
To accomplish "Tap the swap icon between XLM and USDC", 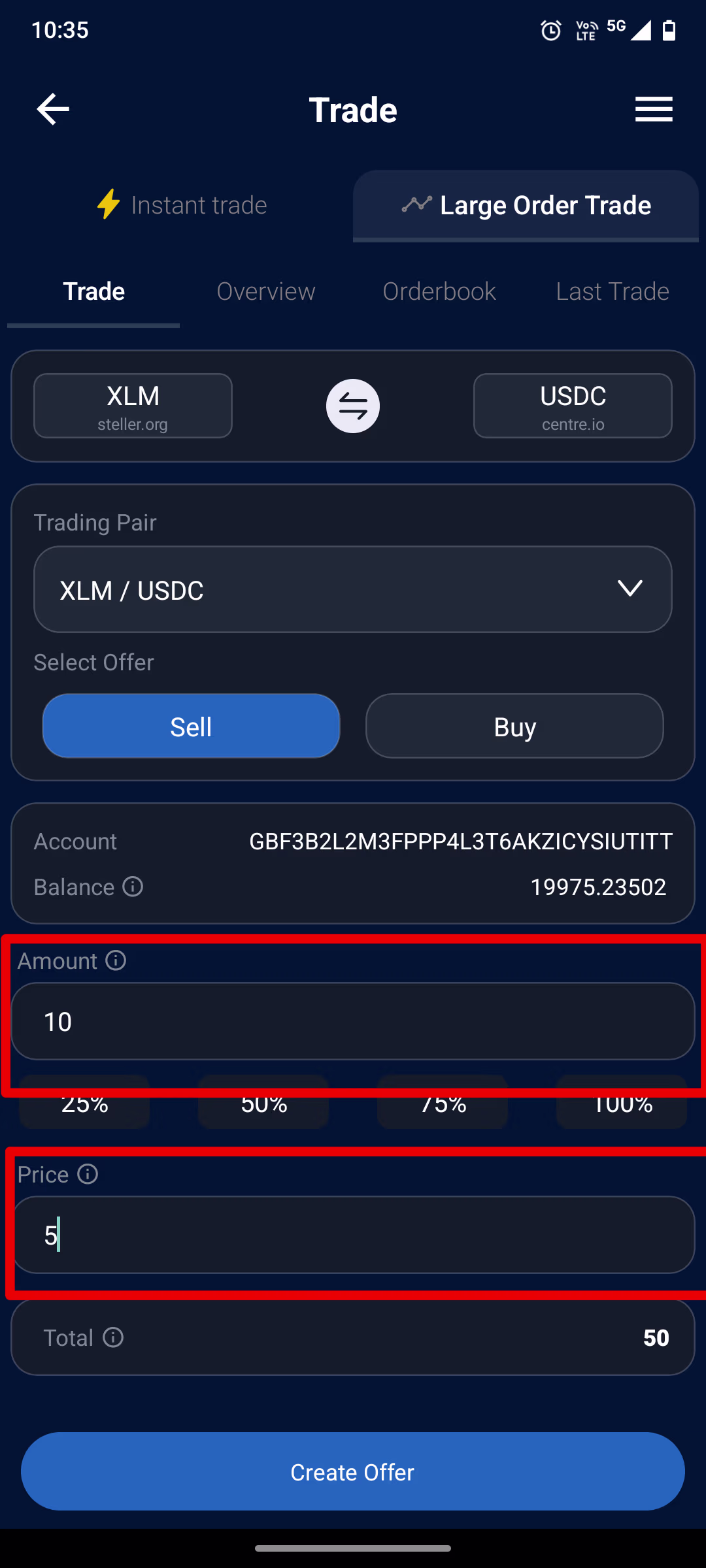I will pyautogui.click(x=353, y=406).
